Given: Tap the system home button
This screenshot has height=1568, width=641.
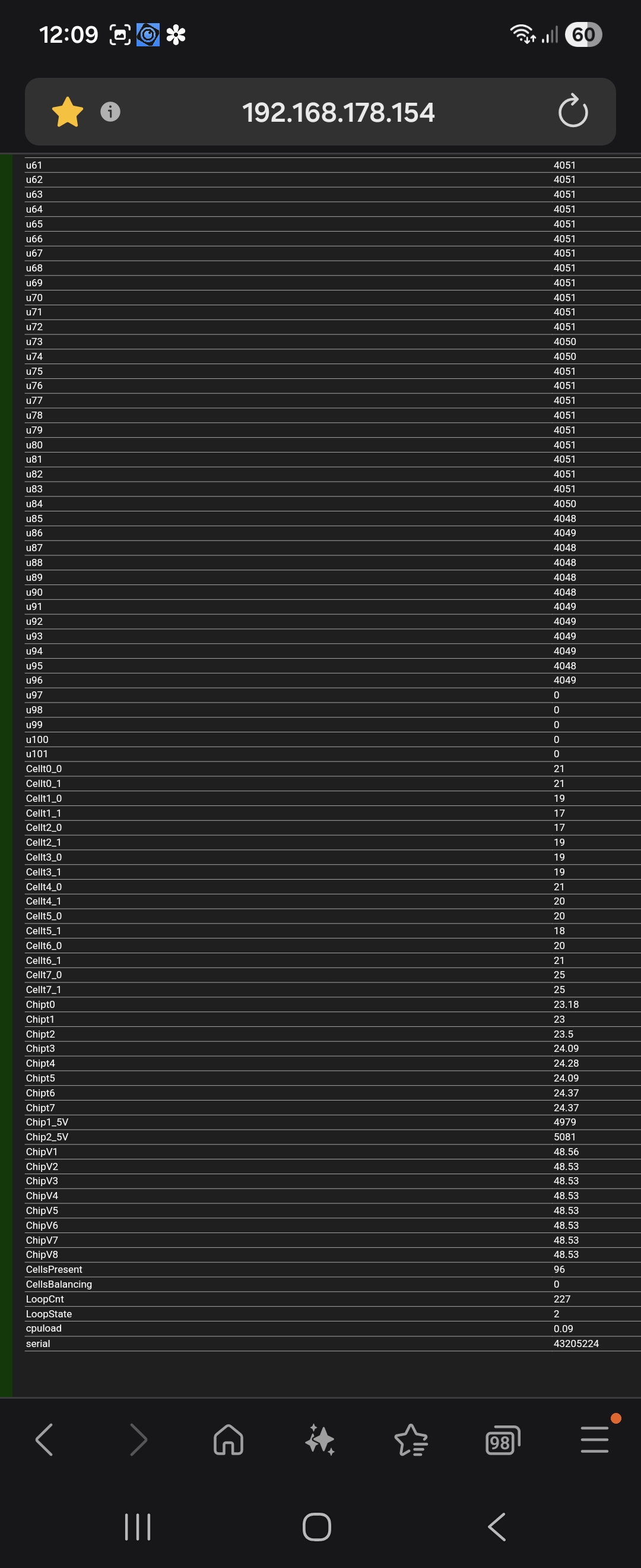Looking at the screenshot, I should pyautogui.click(x=317, y=1526).
